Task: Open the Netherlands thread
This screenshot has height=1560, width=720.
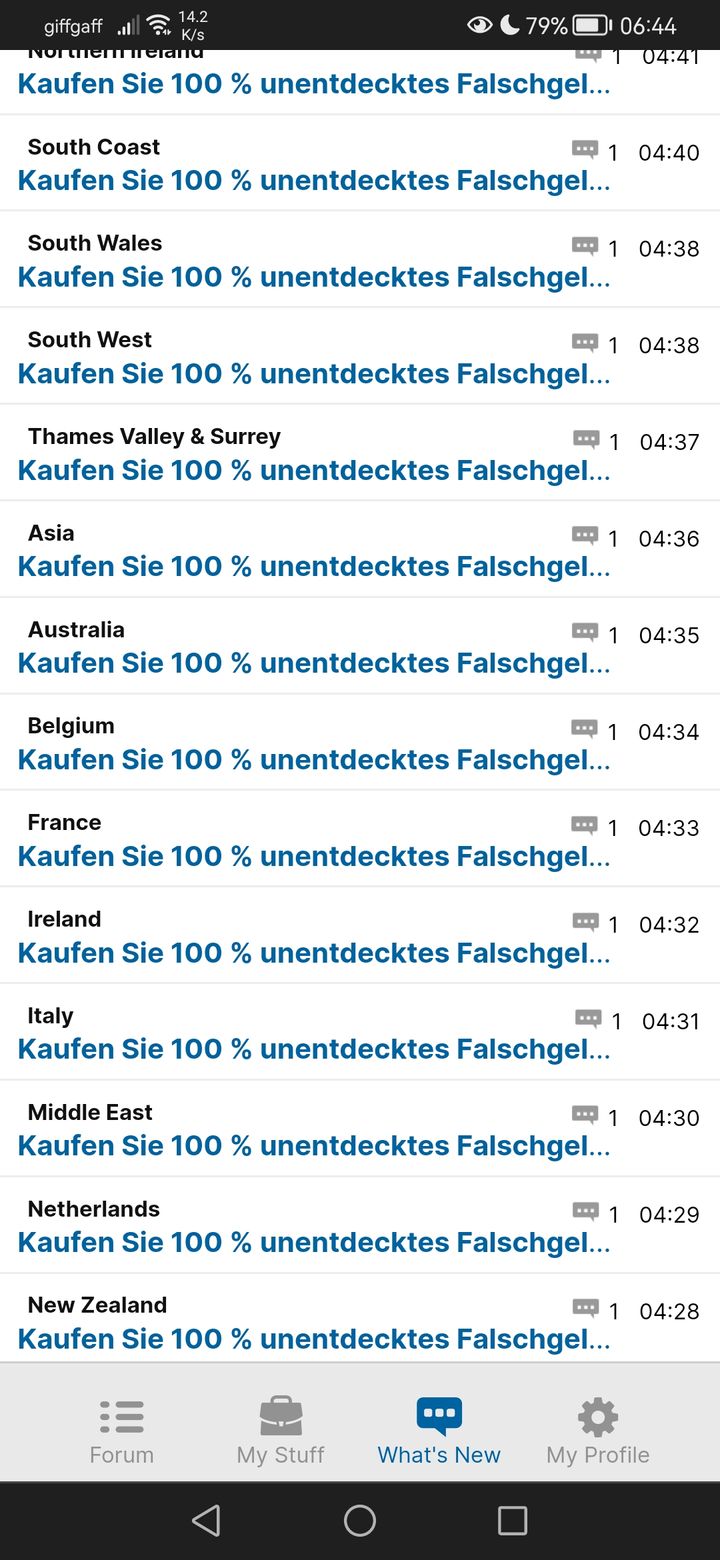Action: pyautogui.click(x=314, y=1243)
